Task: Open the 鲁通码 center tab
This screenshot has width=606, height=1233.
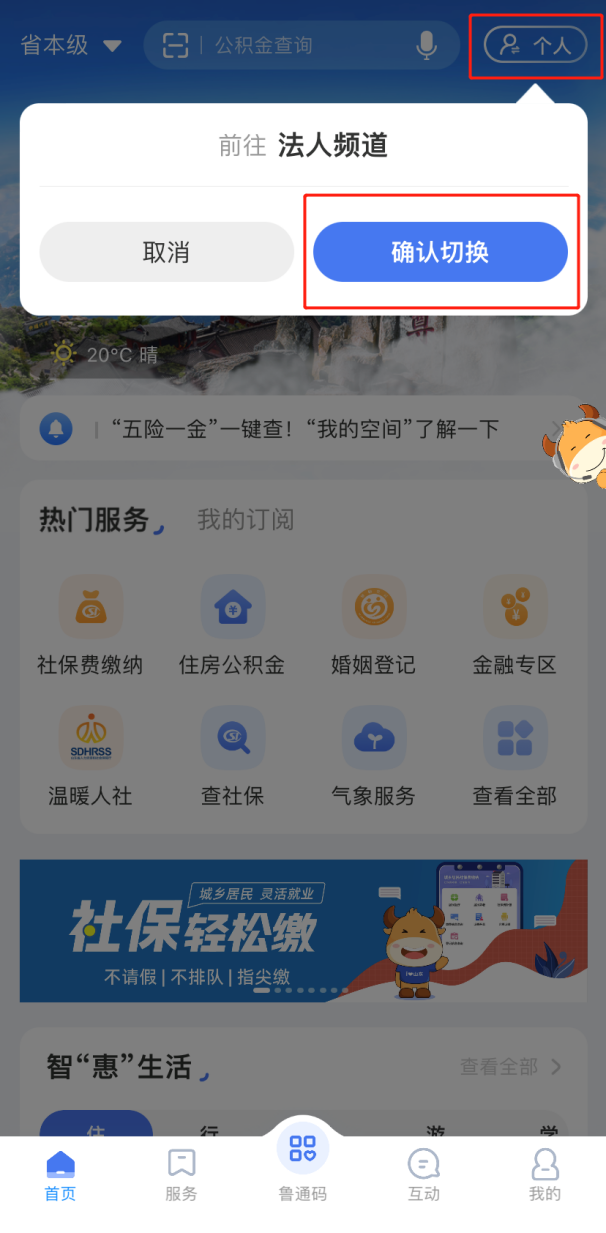Action: pyautogui.click(x=302, y=1160)
